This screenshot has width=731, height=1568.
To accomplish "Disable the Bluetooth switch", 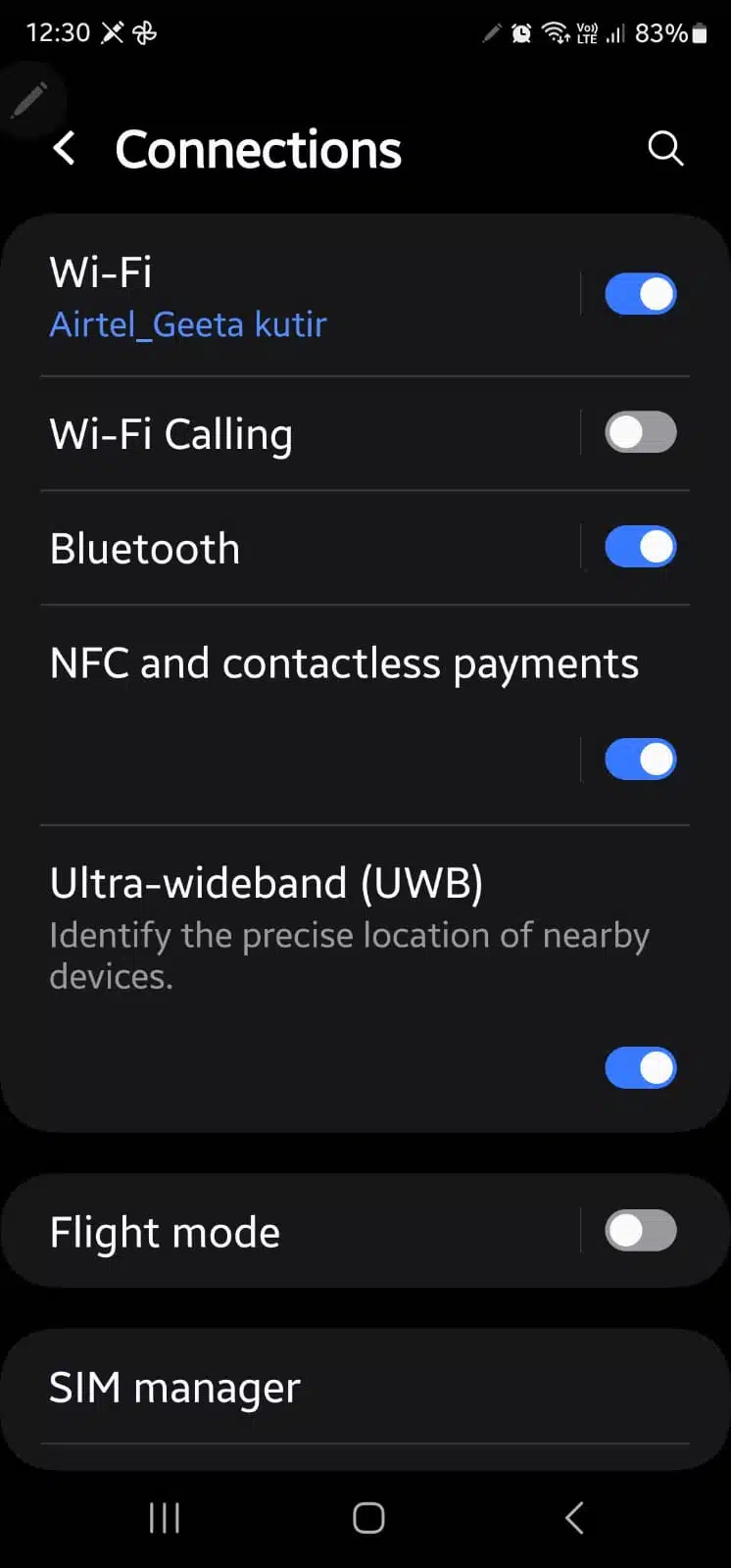I will (640, 547).
